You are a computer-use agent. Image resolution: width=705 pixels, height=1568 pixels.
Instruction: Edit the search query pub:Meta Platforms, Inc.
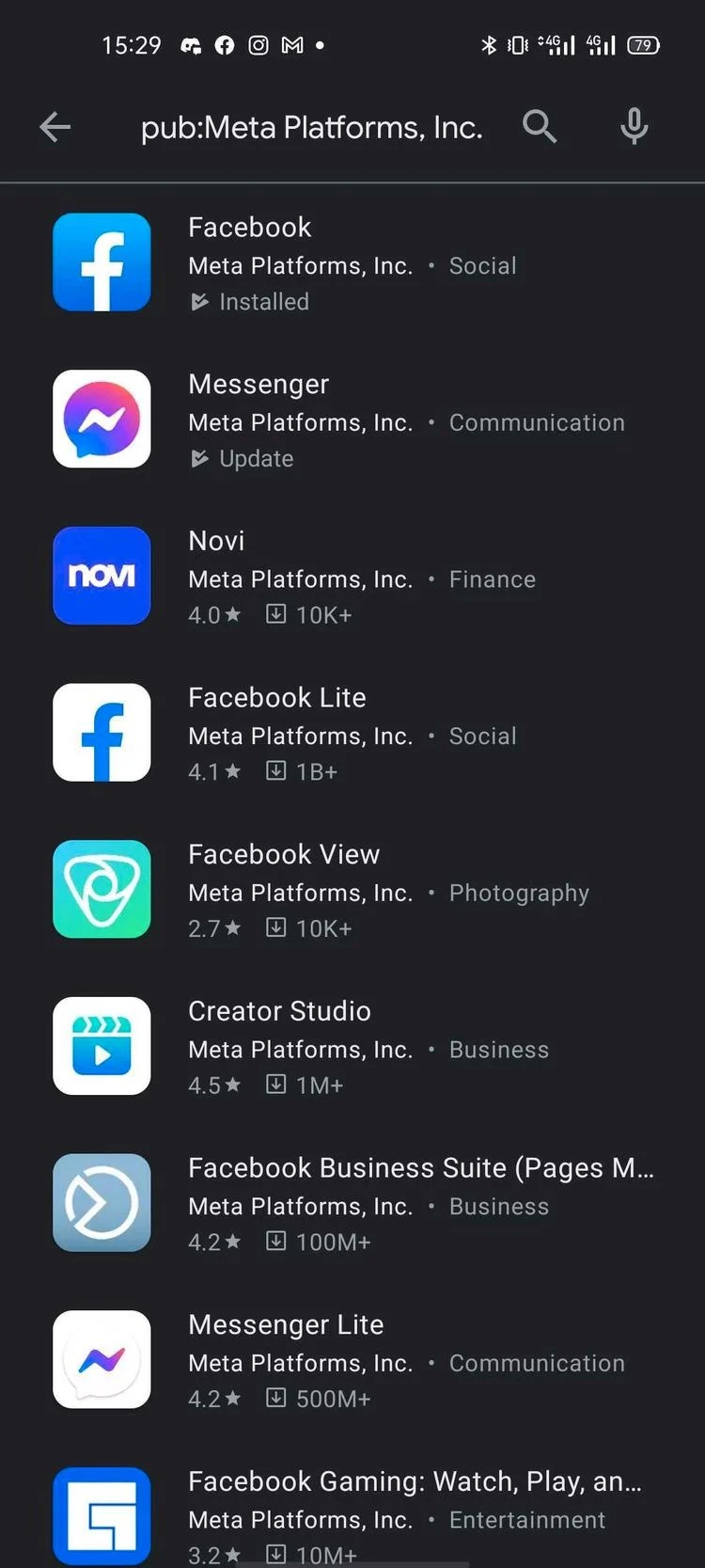311,127
